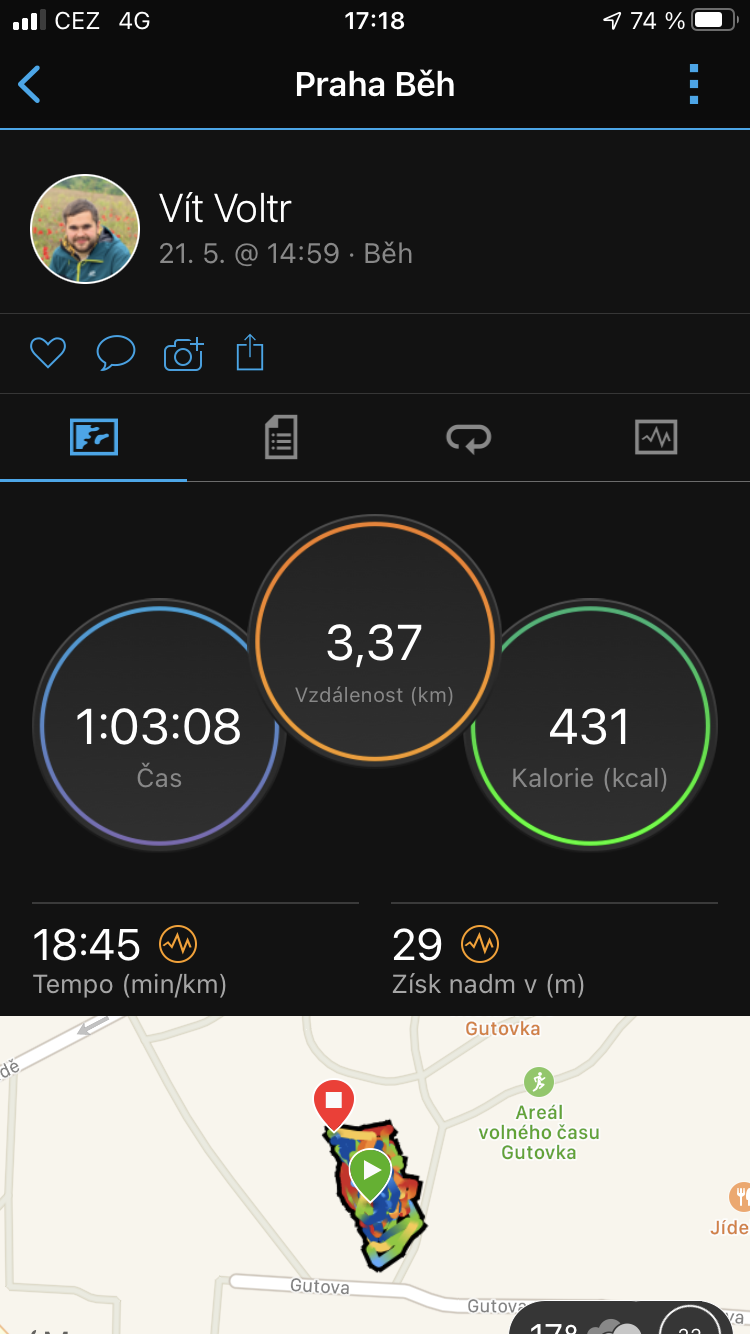Switch to the laps tab

[x=468, y=438]
